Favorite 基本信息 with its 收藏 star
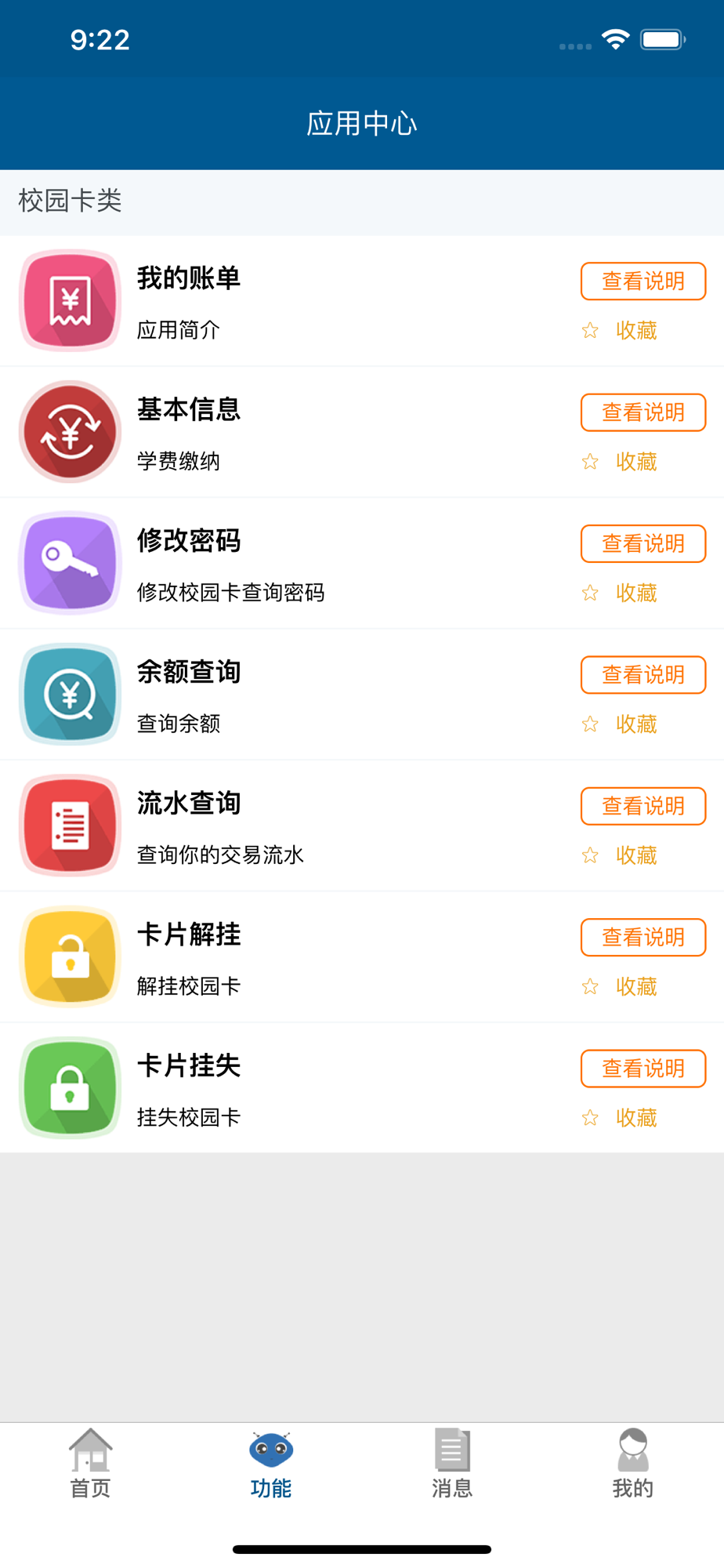 point(620,462)
